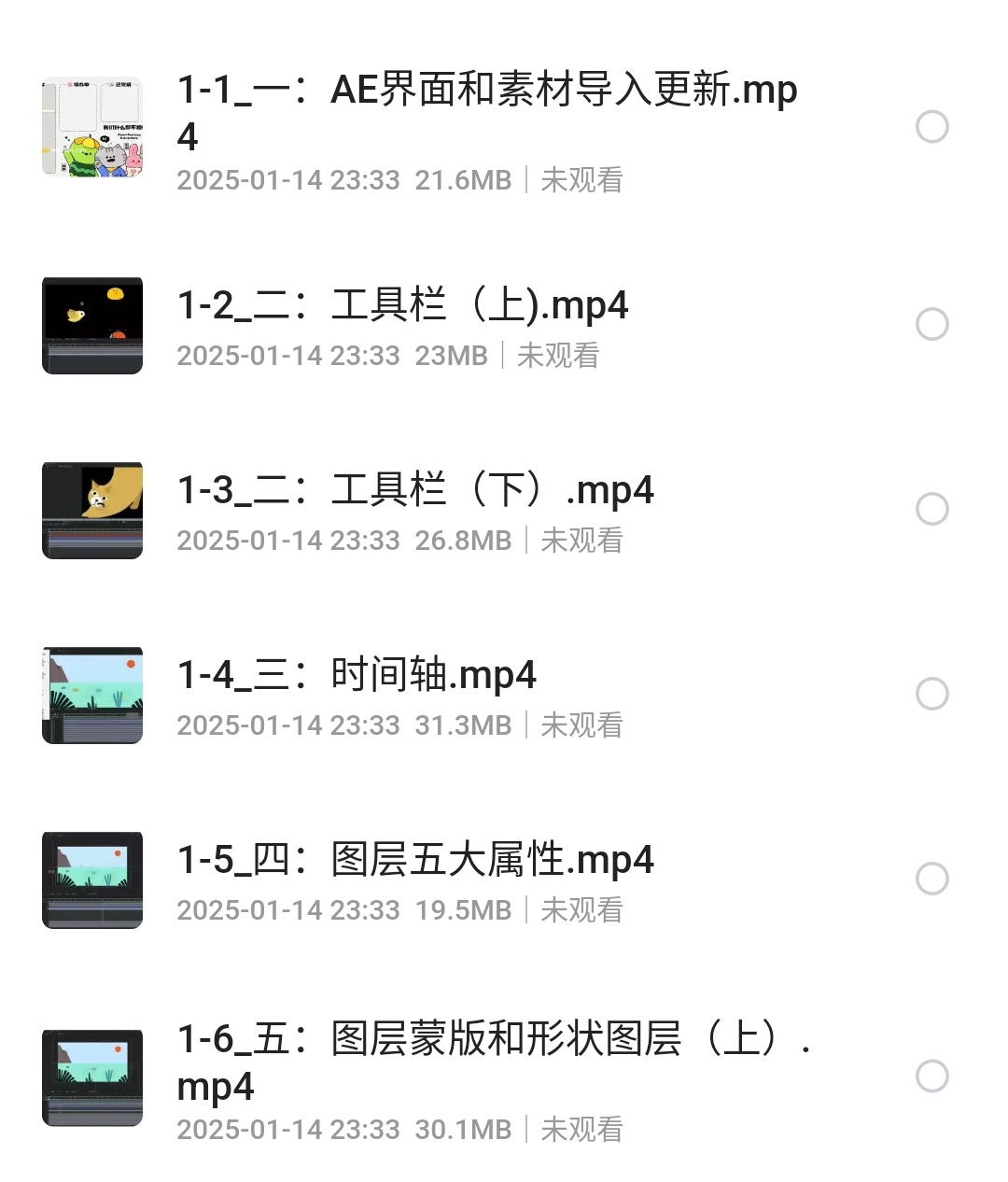Mark the circle beside 1-4 时间轴.mp4
Screen dimensions: 1008x1182
pyautogui.click(x=931, y=694)
